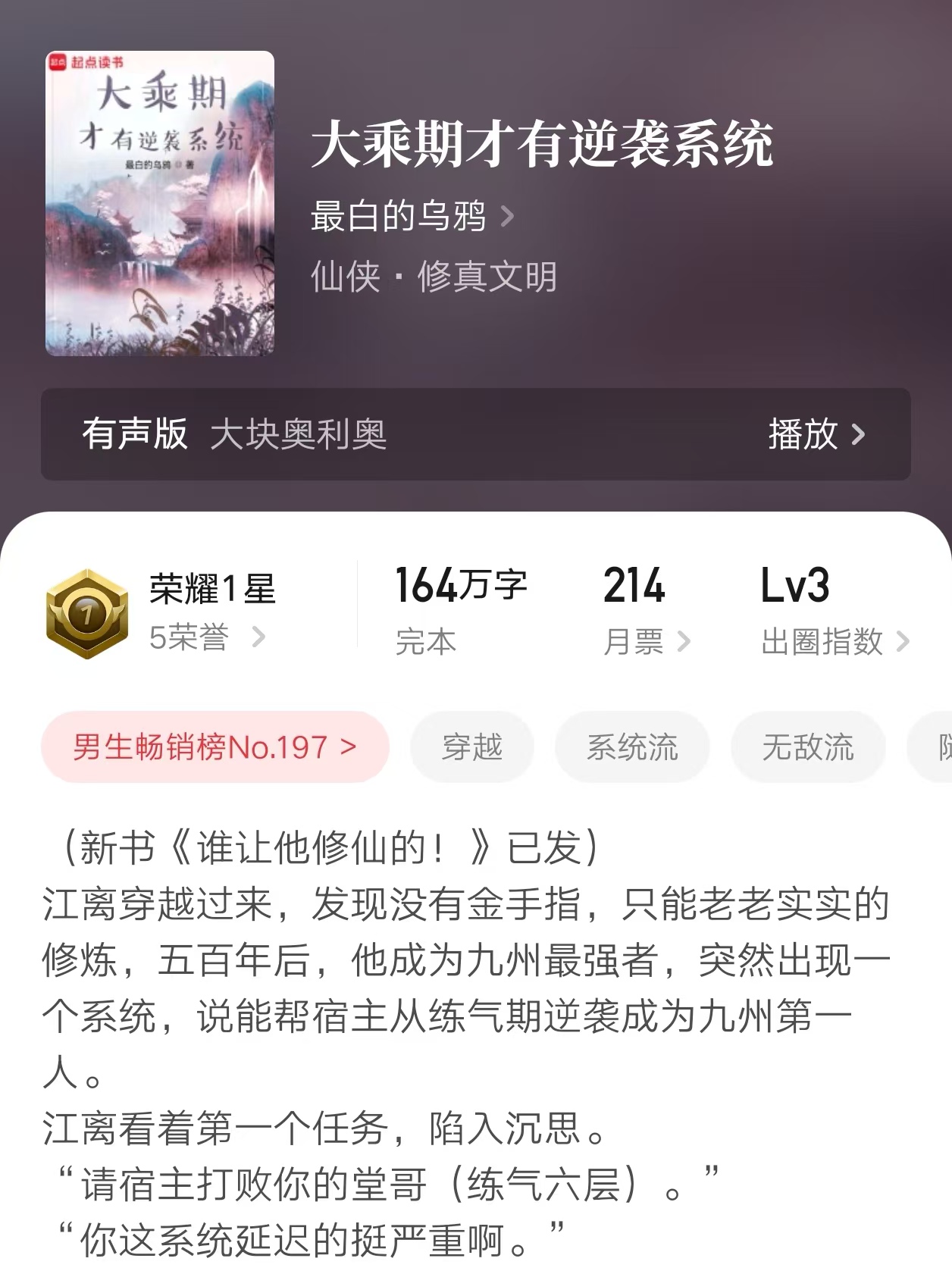Tap the book cover of 大乘期才有逆袭系统

pyautogui.click(x=160, y=203)
